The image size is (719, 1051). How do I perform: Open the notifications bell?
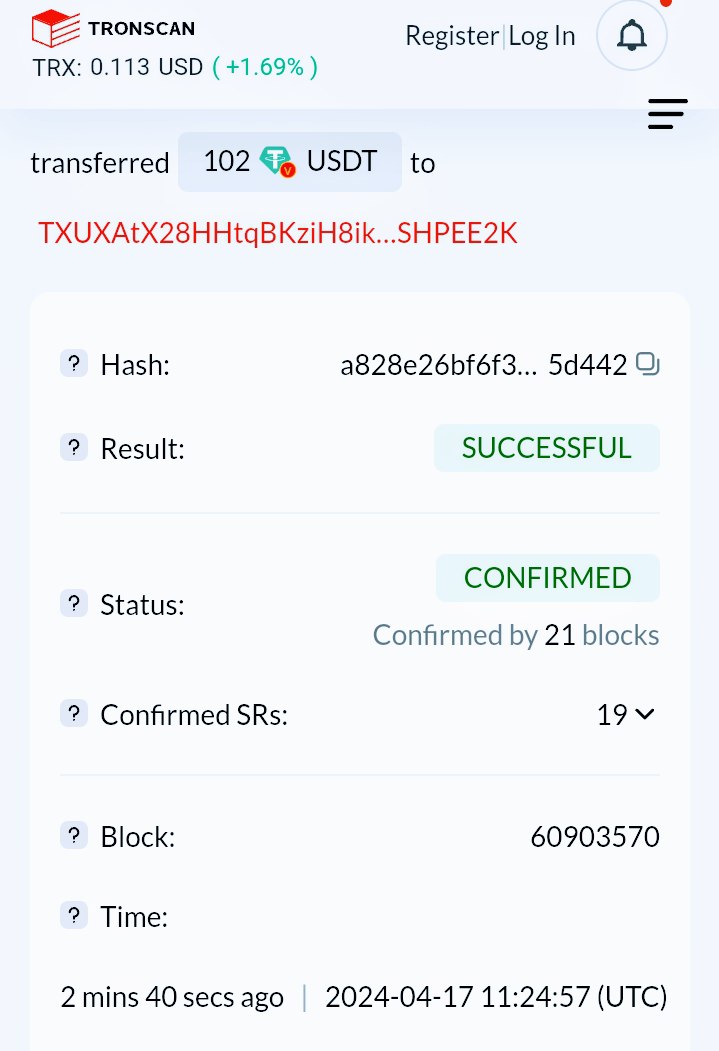[x=631, y=36]
